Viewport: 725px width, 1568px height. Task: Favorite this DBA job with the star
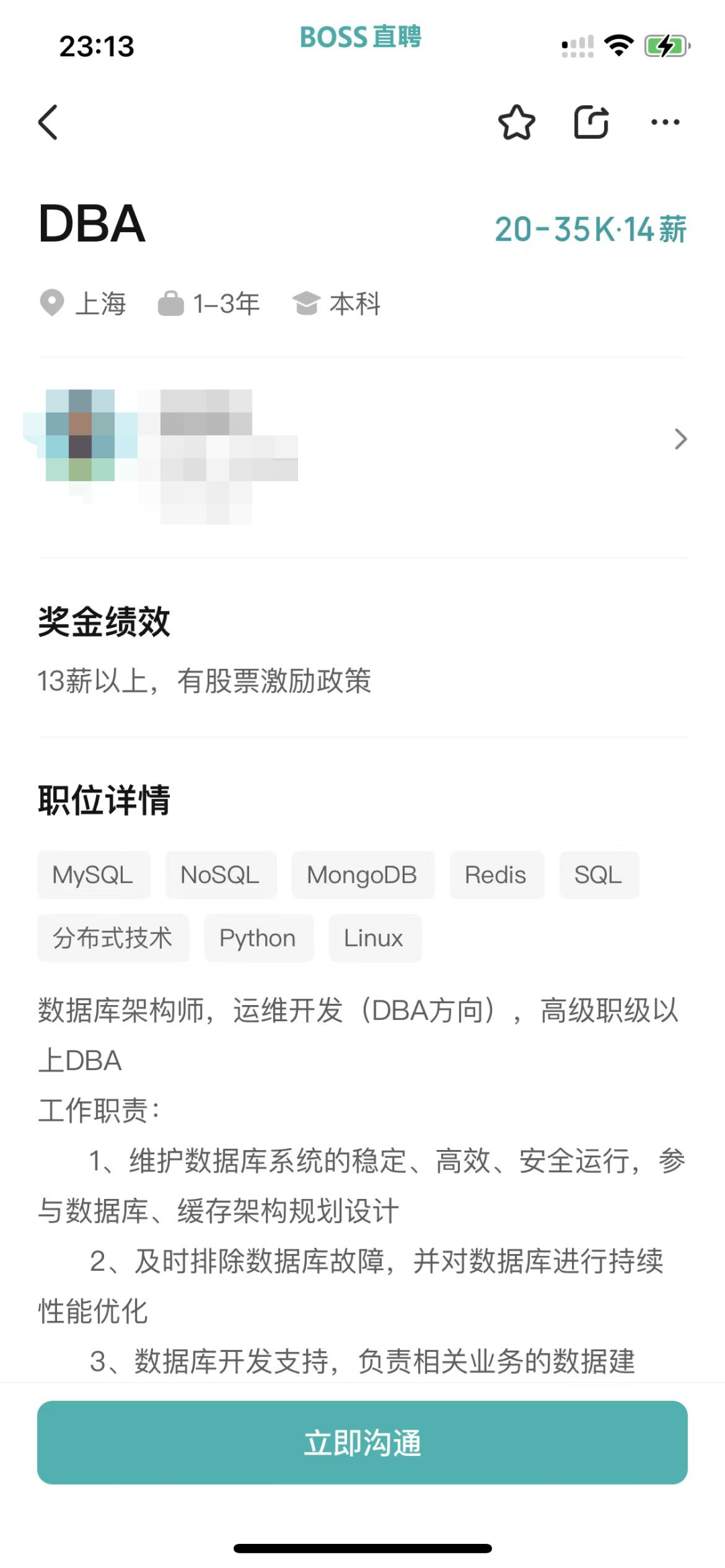pyautogui.click(x=516, y=122)
